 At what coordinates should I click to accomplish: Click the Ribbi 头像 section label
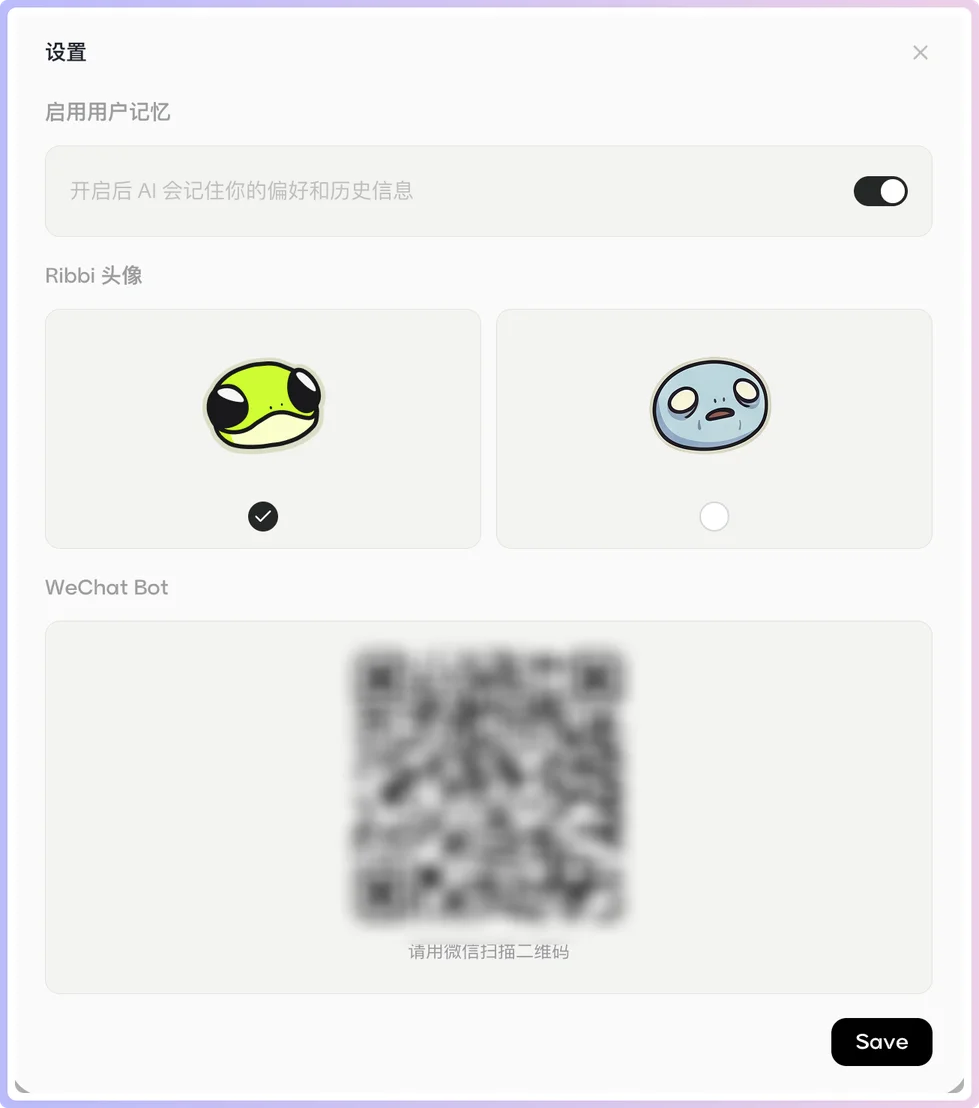click(94, 275)
